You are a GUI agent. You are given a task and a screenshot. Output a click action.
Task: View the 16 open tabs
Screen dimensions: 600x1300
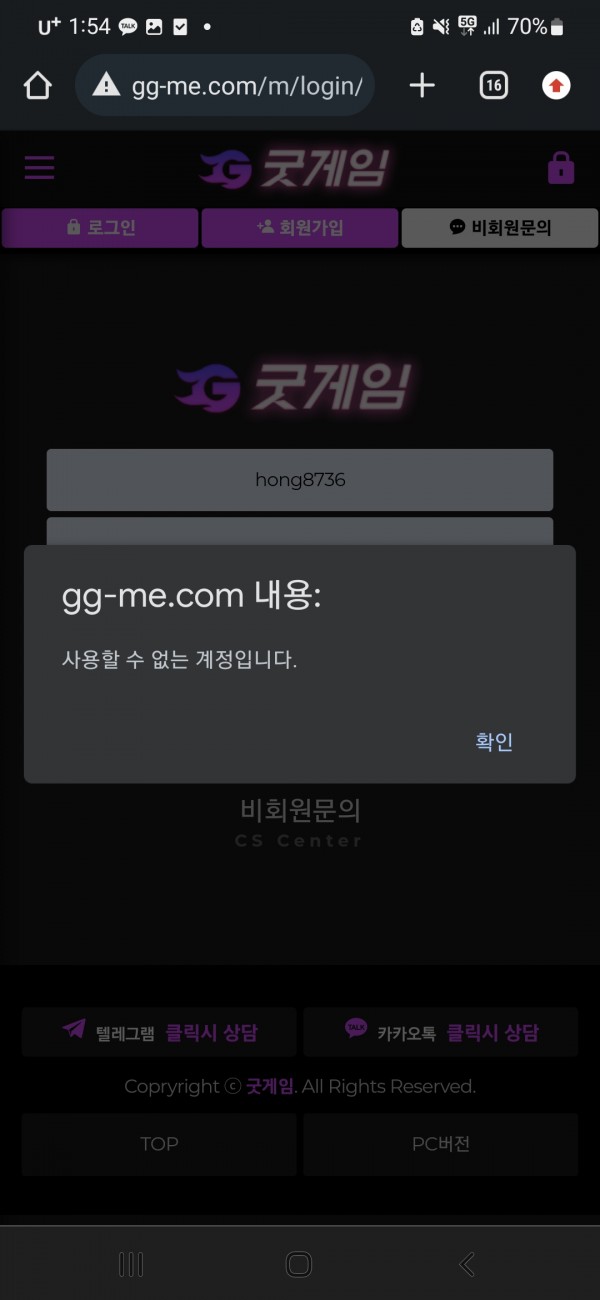(492, 86)
